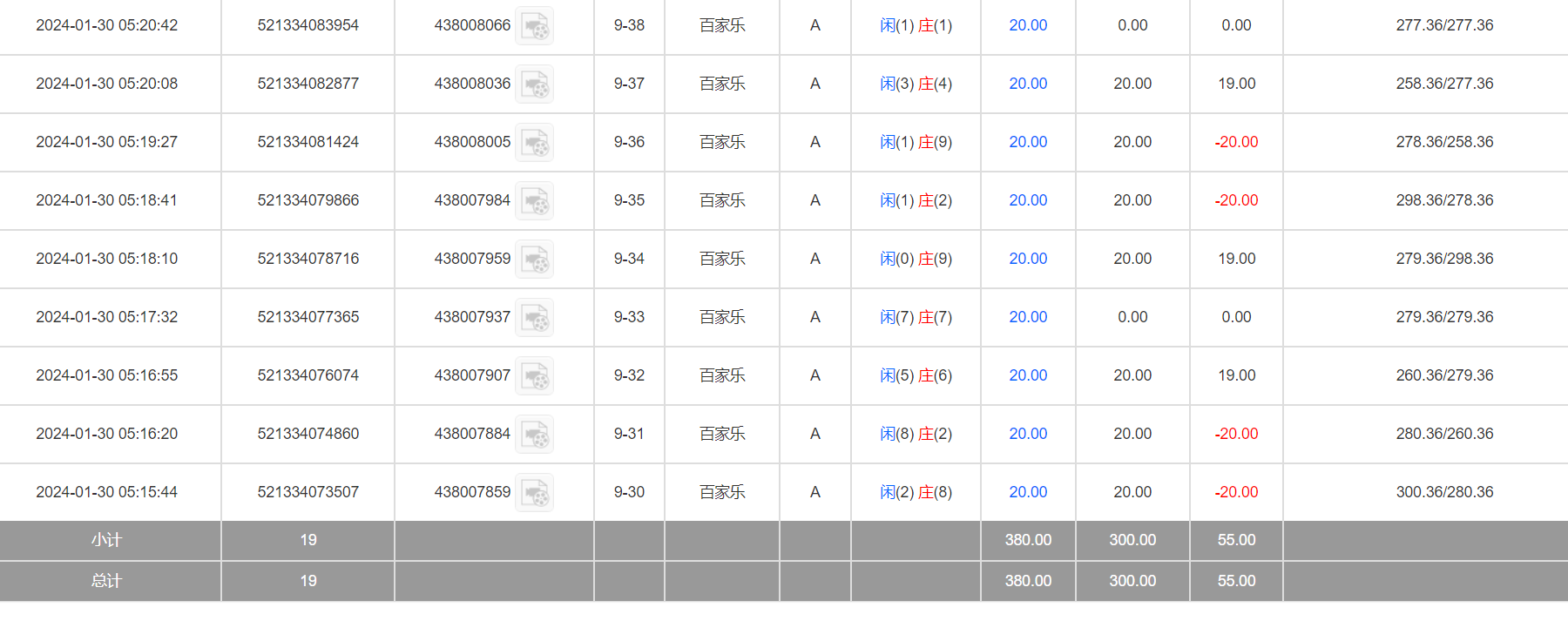Open replay for game number 438007937

click(x=534, y=318)
